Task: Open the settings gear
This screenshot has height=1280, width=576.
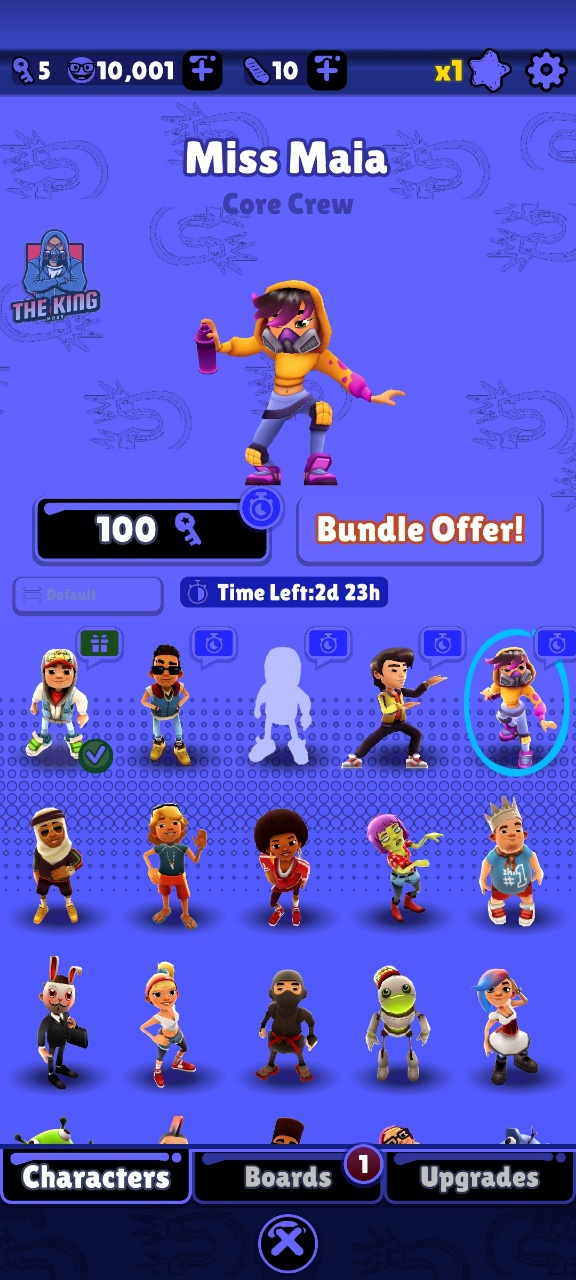Action: tap(546, 71)
